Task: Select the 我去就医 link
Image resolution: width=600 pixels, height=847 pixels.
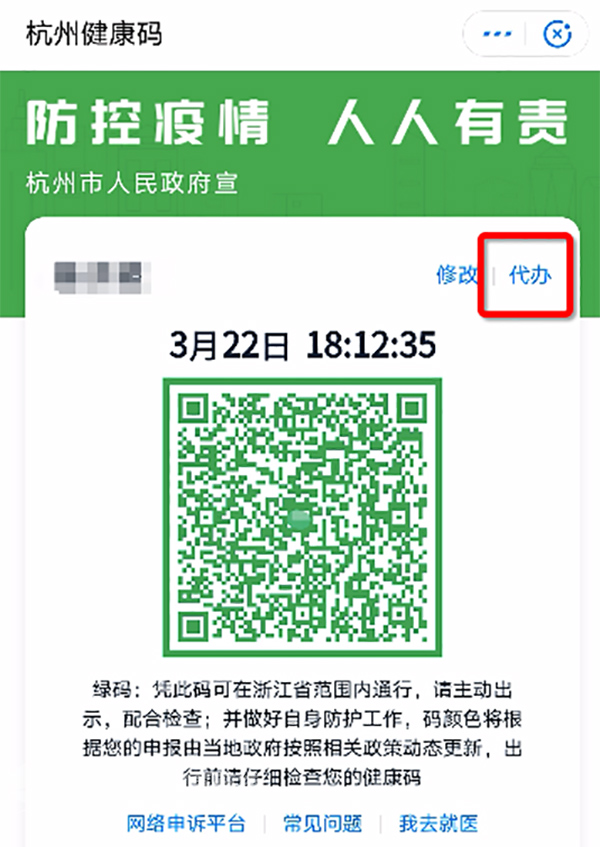Action: [x=438, y=823]
